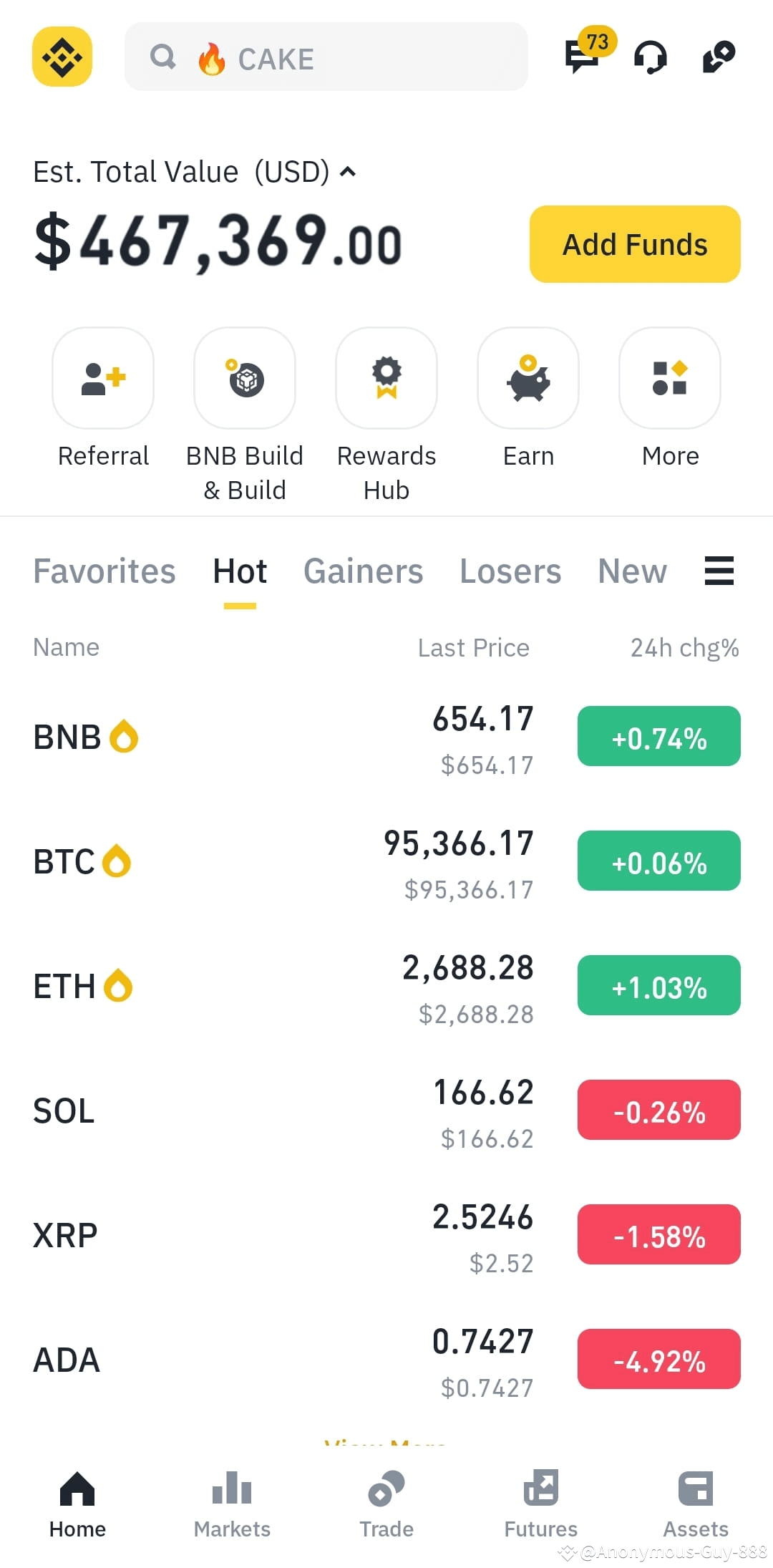This screenshot has width=773, height=1568.
Task: Open the Referral shortcut
Action: point(103,378)
